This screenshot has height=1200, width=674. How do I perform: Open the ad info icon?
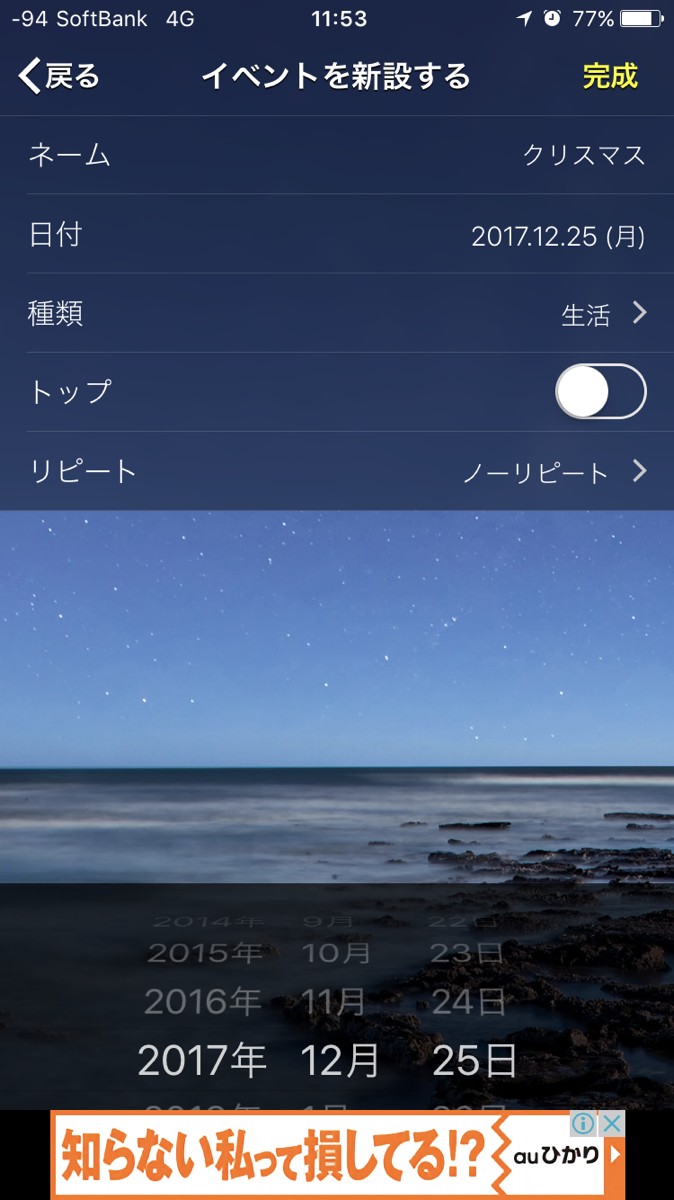584,1124
